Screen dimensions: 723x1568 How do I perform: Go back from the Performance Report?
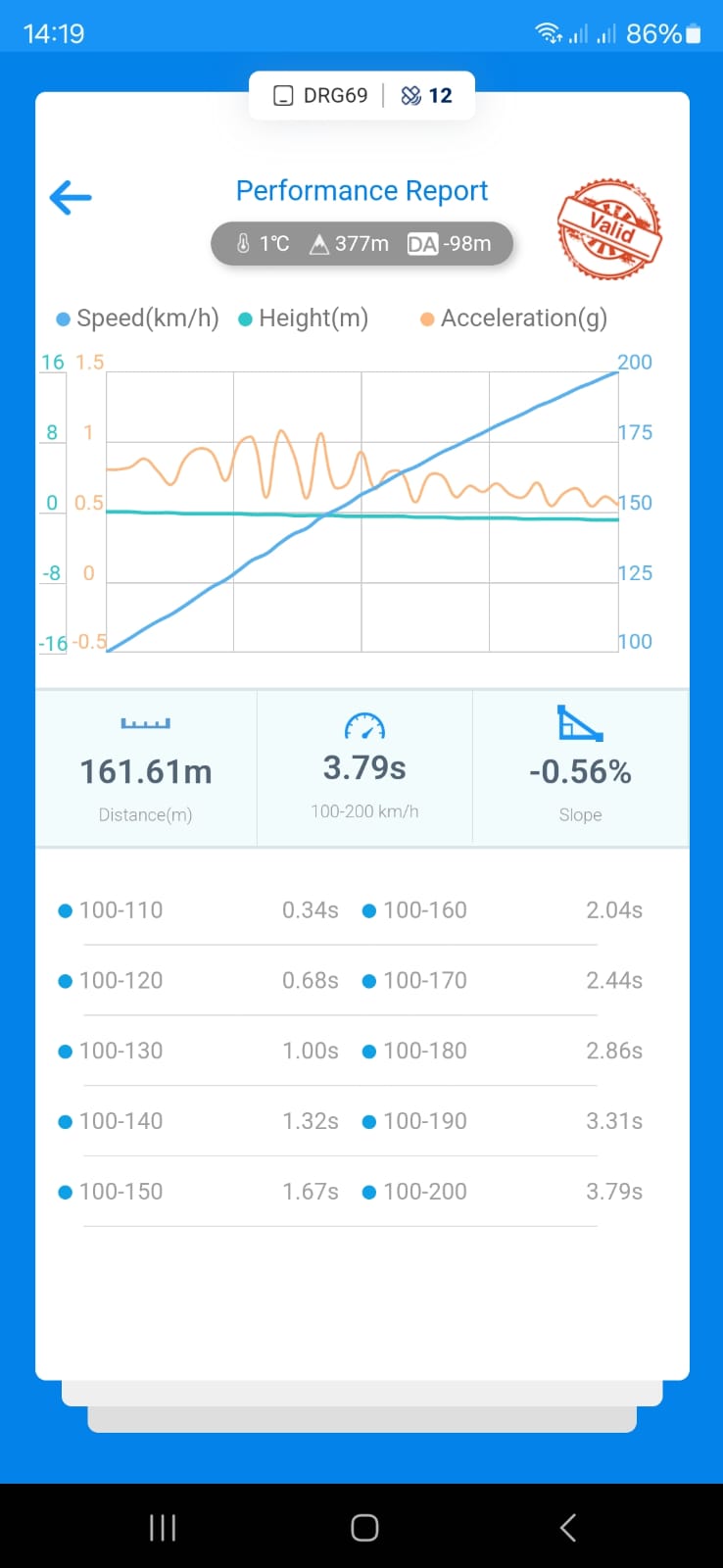[71, 197]
